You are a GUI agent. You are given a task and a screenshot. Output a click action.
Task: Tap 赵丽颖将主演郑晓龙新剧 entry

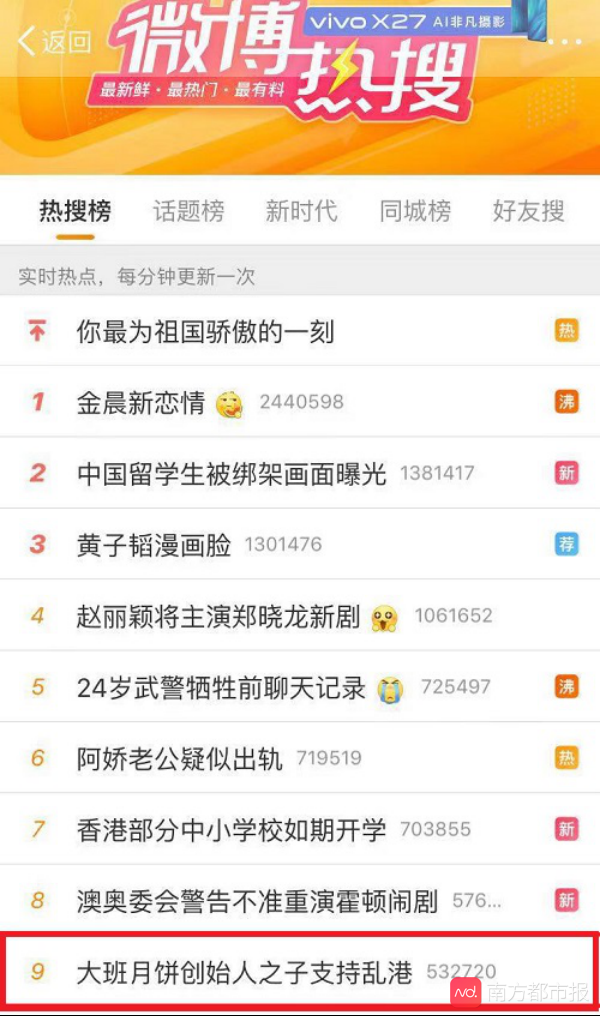pyautogui.click(x=218, y=616)
